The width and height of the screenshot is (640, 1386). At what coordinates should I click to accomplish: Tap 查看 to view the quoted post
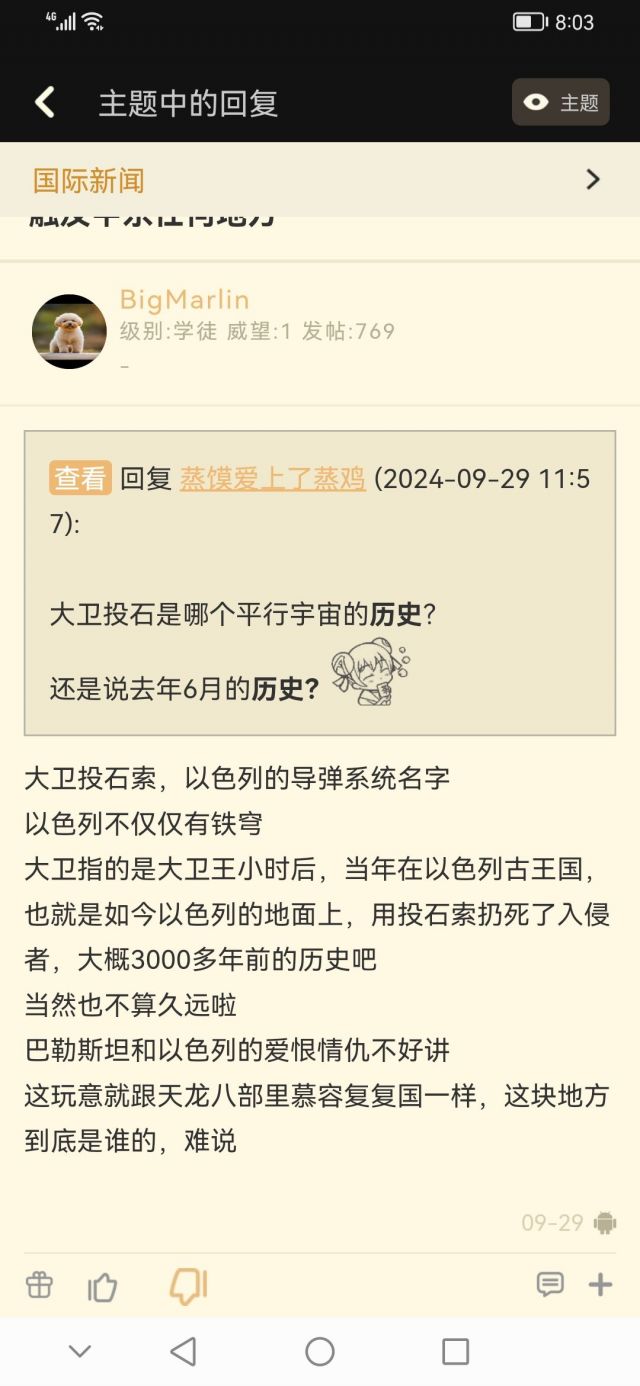(80, 478)
